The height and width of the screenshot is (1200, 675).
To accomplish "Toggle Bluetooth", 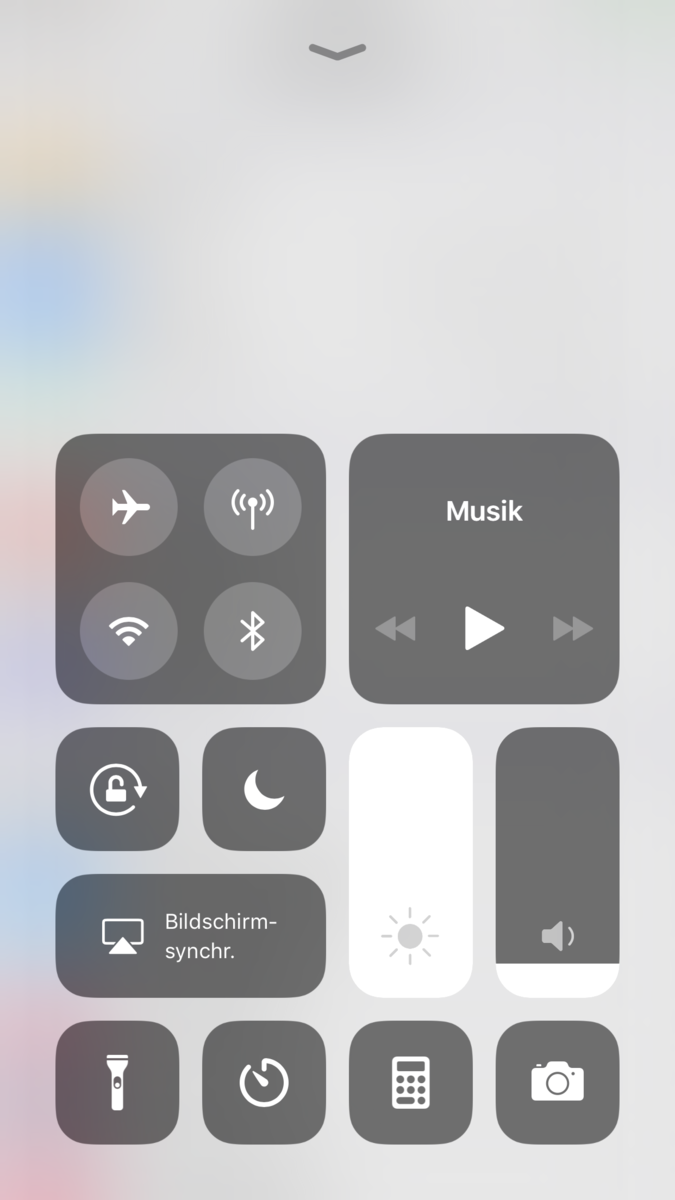I will click(x=252, y=631).
